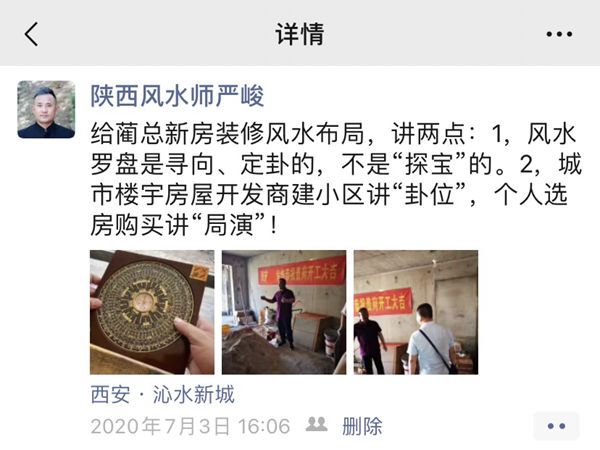
Task: Open profile avatar of 陕西风水师严峻
Action: pyautogui.click(x=46, y=109)
